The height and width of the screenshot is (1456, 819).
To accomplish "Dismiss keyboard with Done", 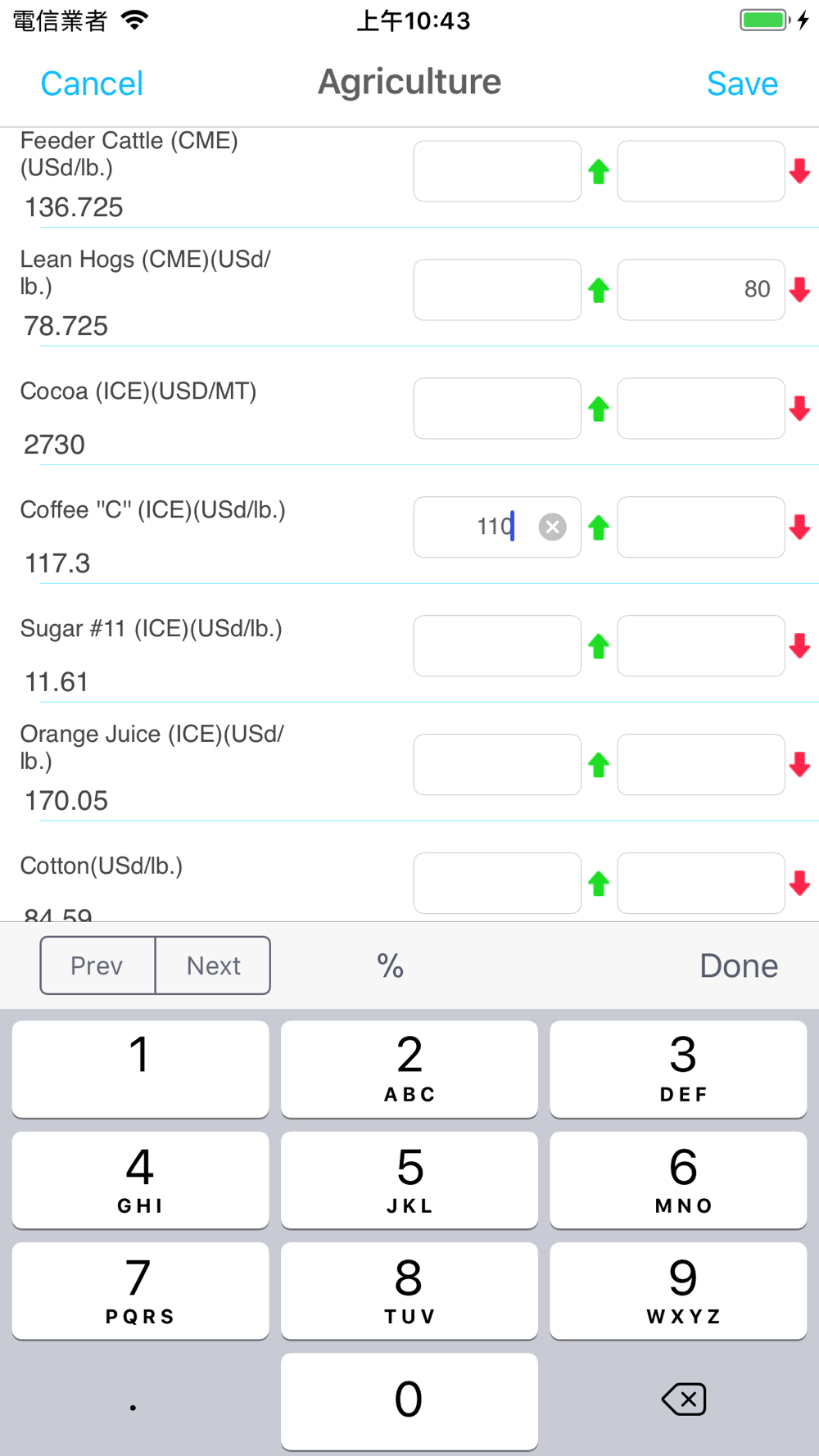I will (x=739, y=966).
